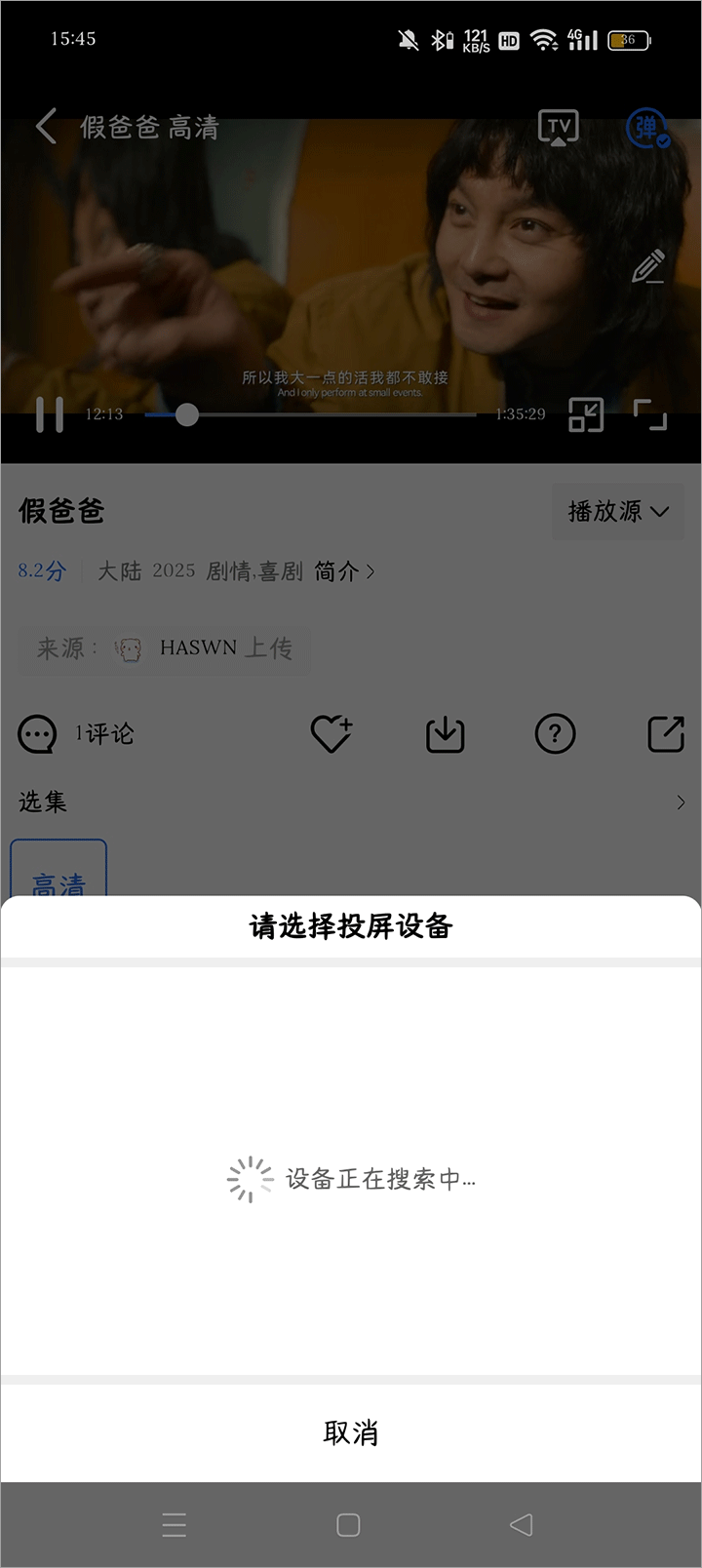This screenshot has width=702, height=1568.
Task: Switch to picture-in-picture mini player
Action: click(586, 414)
